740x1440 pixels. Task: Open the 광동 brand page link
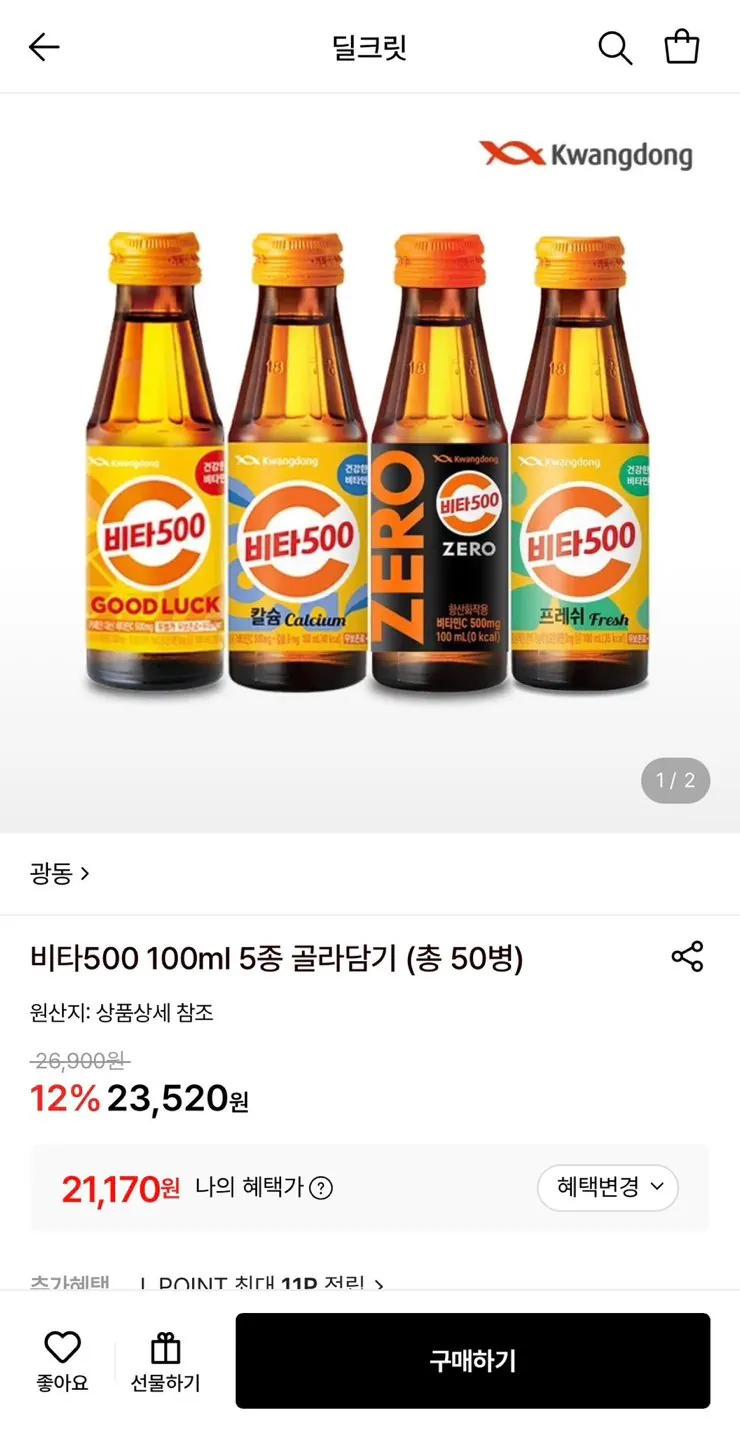[60, 873]
